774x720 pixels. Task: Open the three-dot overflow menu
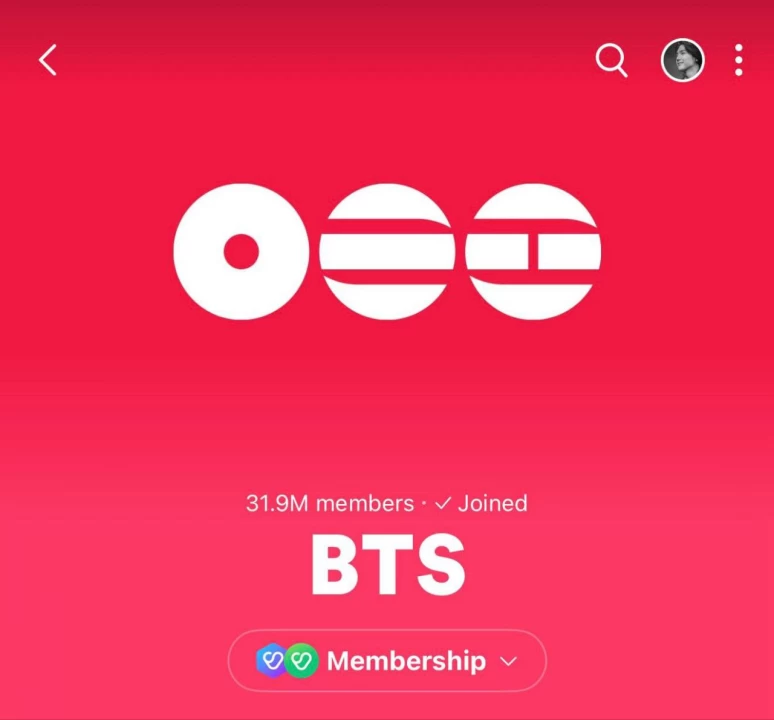click(x=739, y=61)
